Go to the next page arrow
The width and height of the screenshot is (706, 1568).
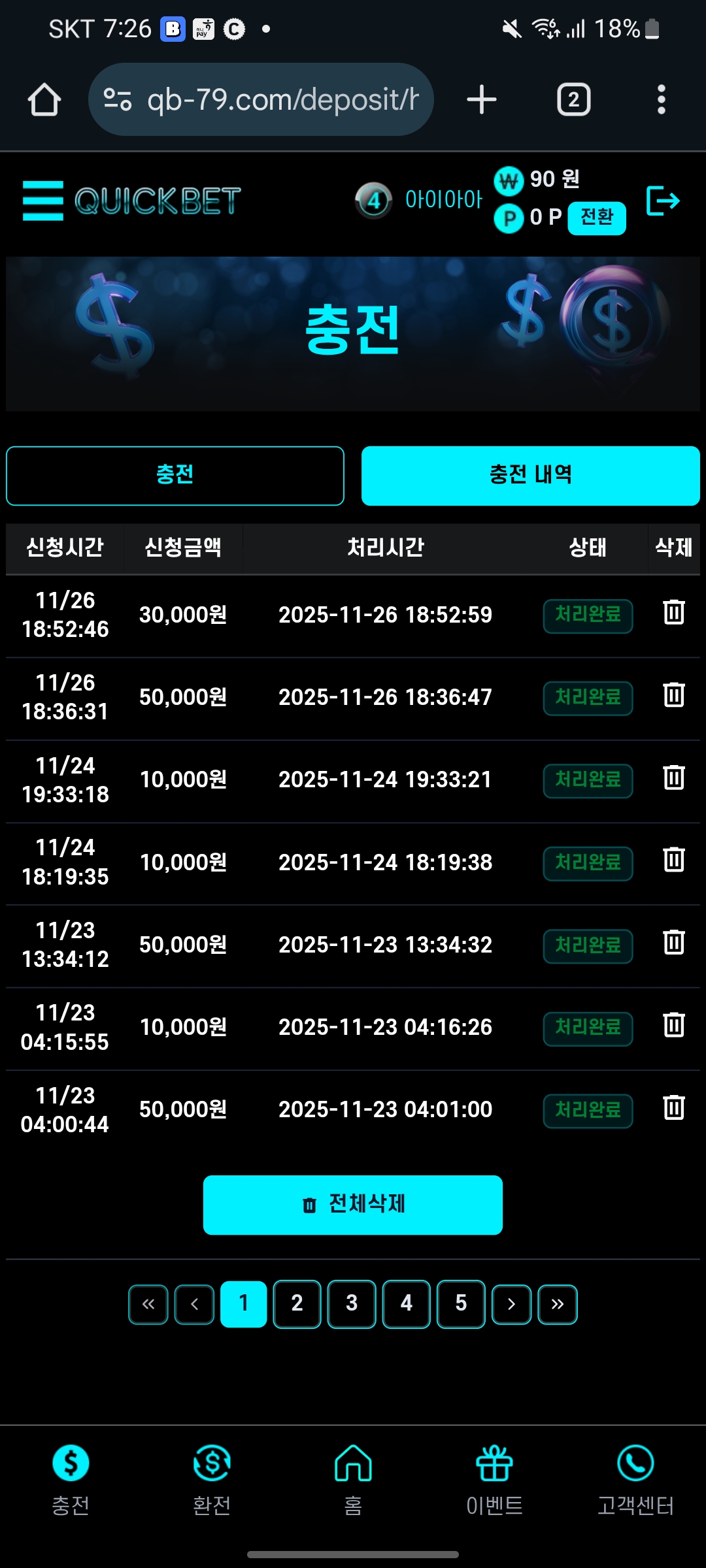click(x=511, y=1304)
